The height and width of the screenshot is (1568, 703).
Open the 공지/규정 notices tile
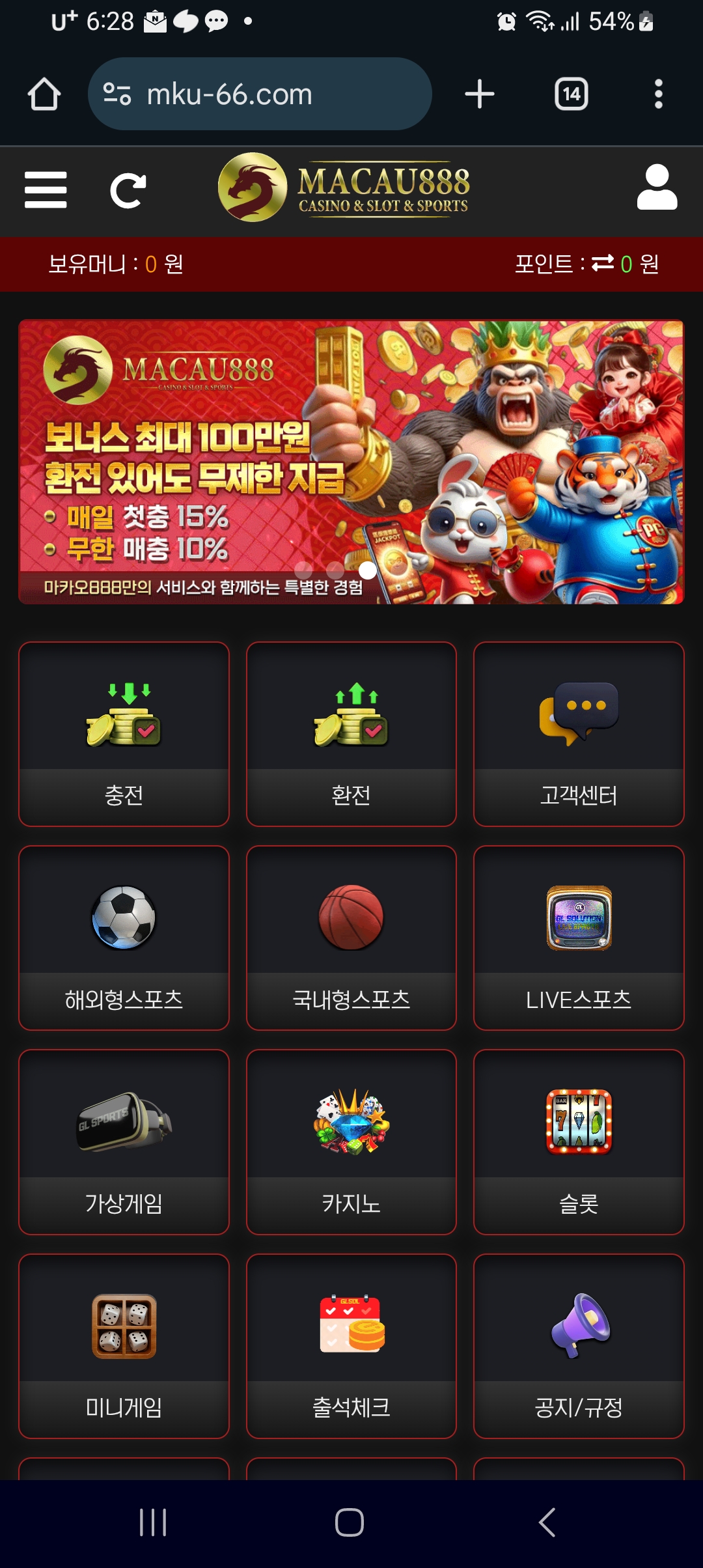579,1346
